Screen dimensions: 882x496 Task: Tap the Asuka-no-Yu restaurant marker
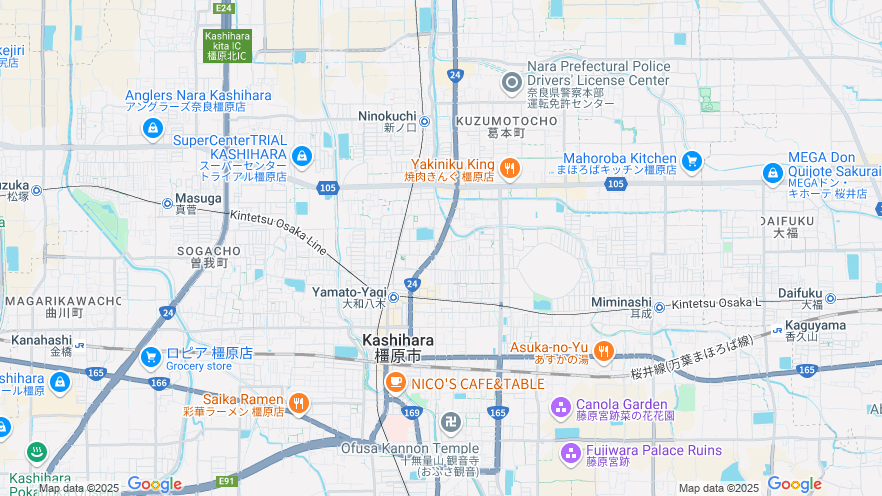604,351
